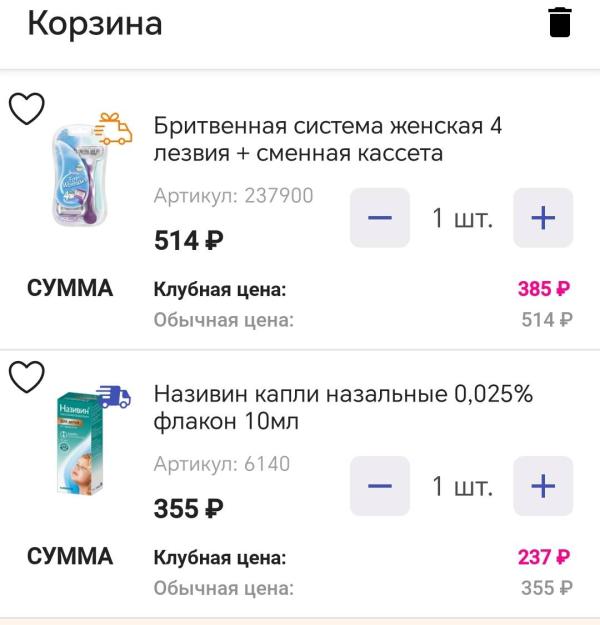Decrease quantity of the razor system
Viewport: 600px width, 625px height.
click(x=380, y=218)
